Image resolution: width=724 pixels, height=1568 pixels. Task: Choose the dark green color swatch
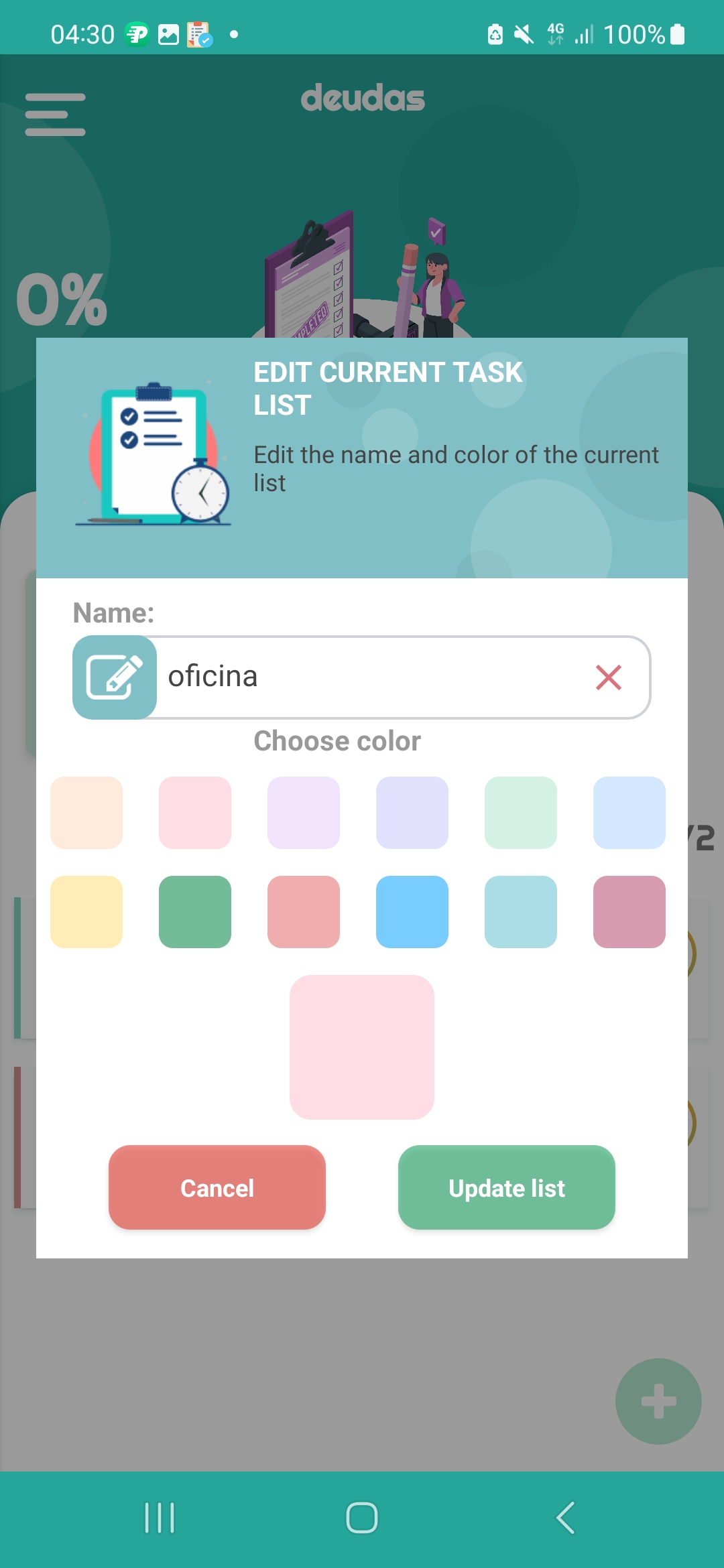(195, 912)
